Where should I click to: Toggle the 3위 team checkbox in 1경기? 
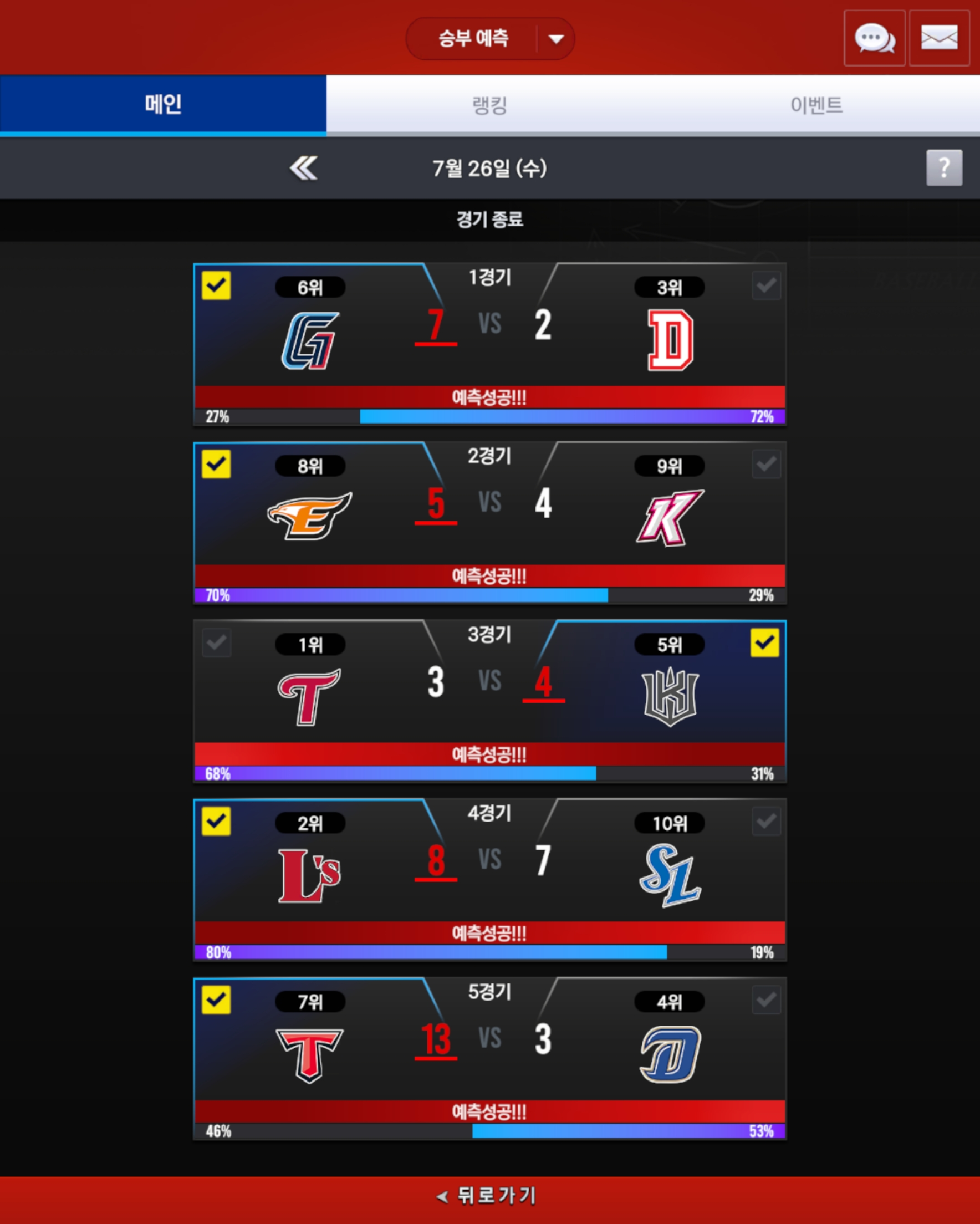pos(766,285)
